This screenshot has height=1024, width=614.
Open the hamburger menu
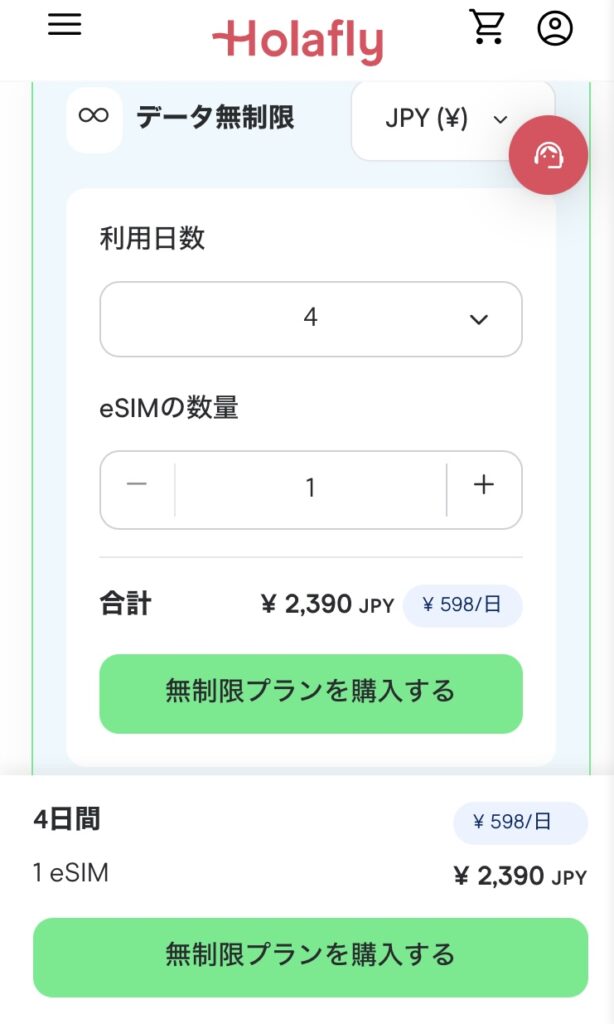64,26
